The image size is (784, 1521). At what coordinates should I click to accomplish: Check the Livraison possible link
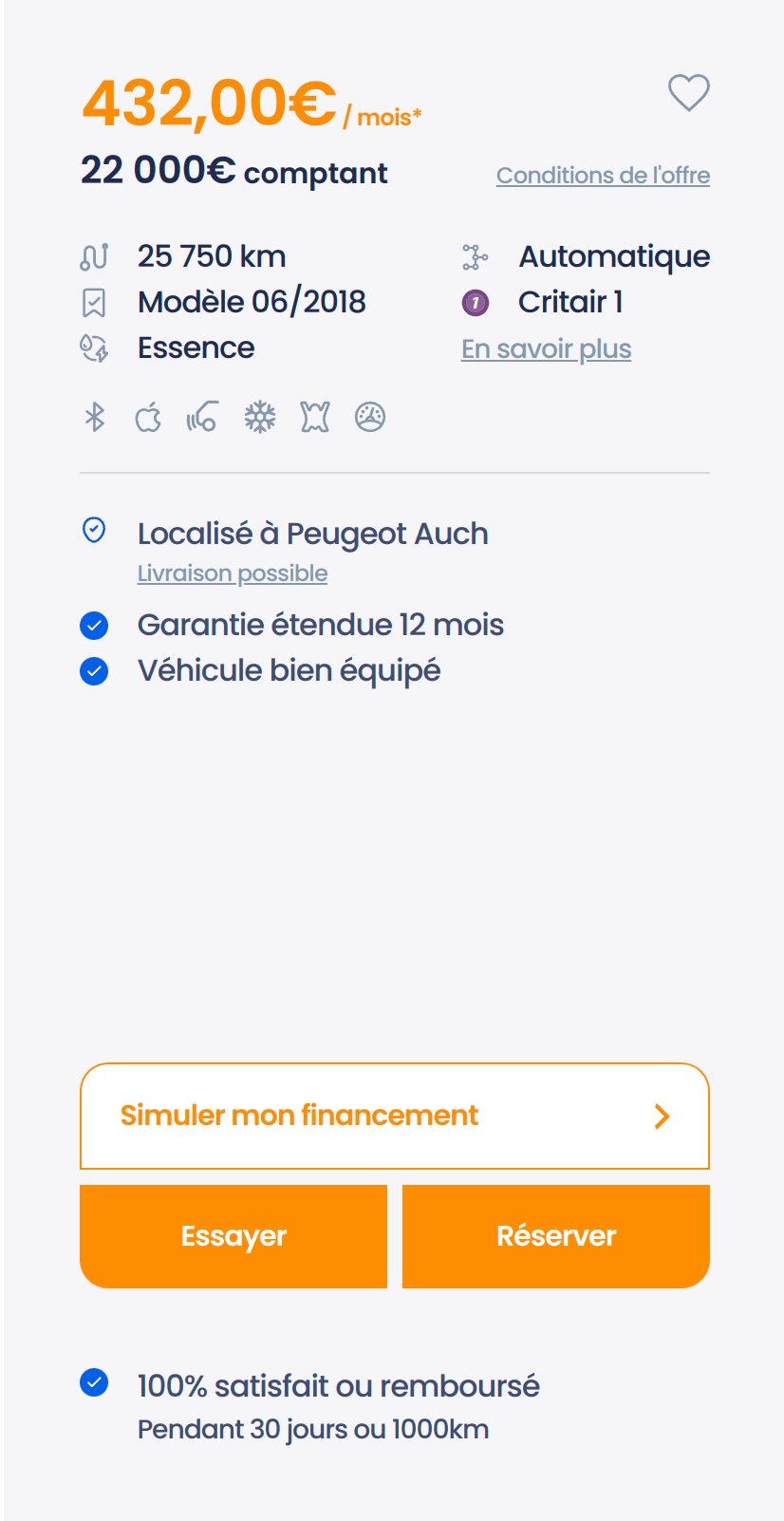coord(233,573)
